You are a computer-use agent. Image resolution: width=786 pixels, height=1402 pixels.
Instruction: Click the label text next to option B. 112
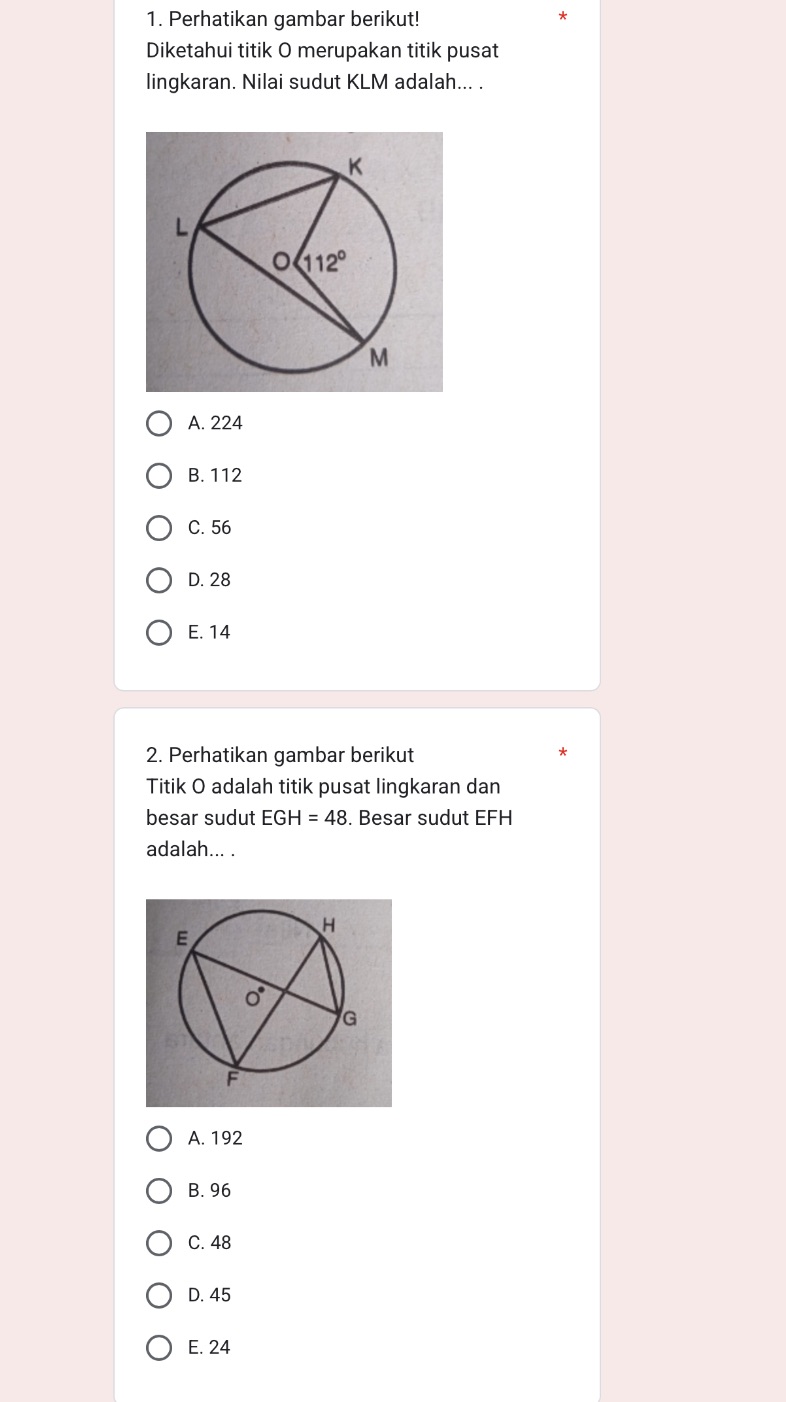pyautogui.click(x=215, y=475)
